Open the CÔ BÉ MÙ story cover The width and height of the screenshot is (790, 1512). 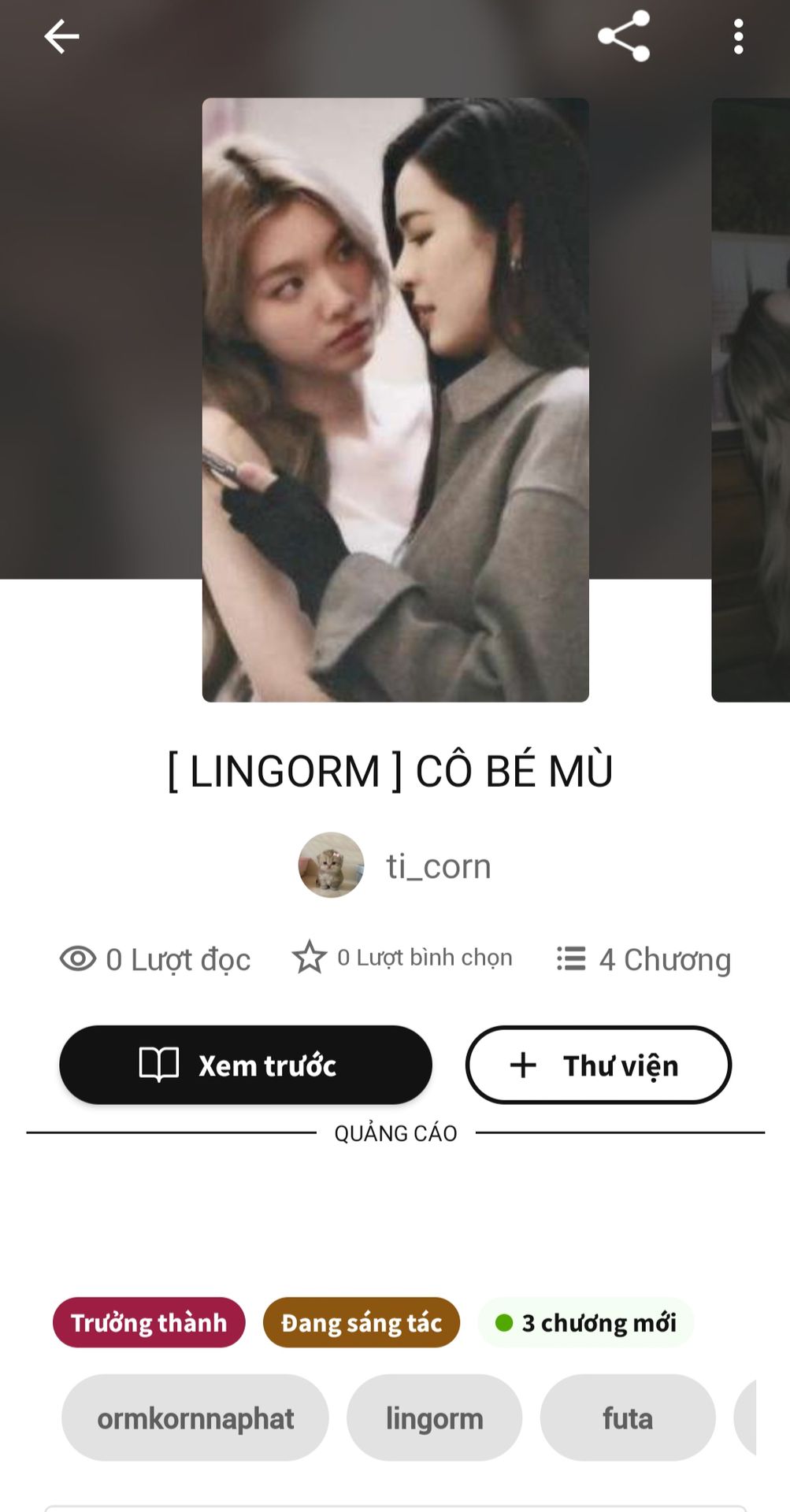395,399
